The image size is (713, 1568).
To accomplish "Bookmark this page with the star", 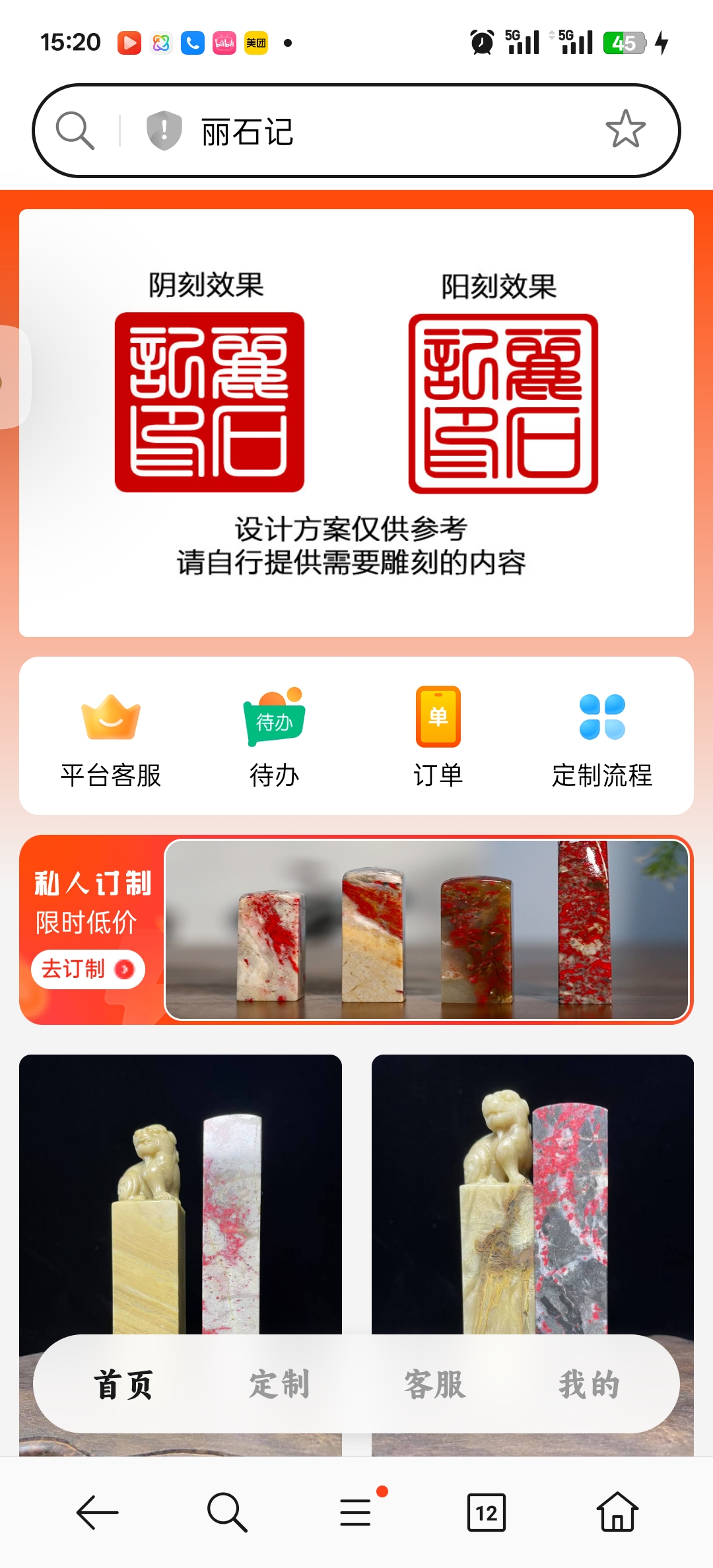I will pyautogui.click(x=625, y=129).
